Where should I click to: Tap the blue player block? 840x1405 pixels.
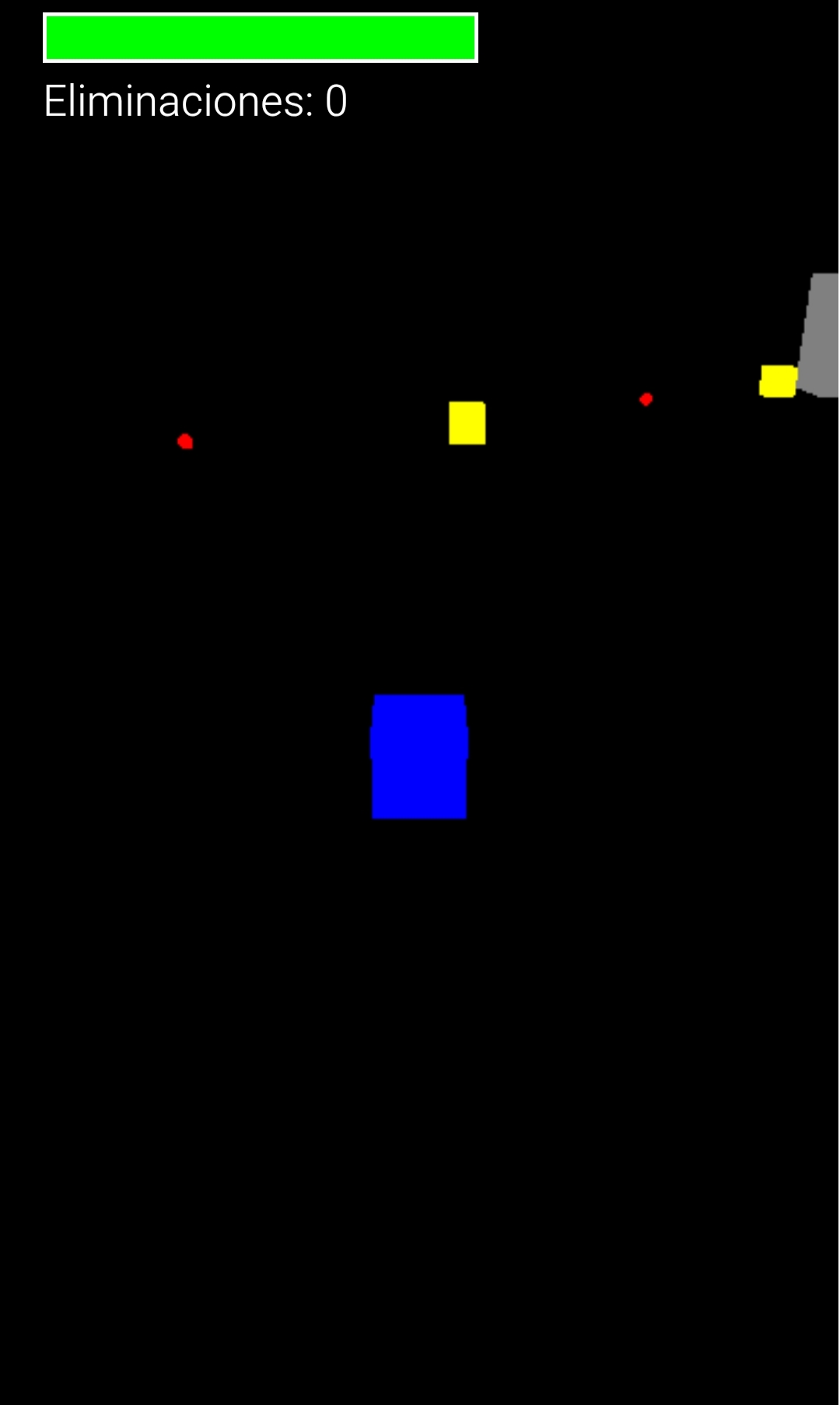(x=419, y=756)
